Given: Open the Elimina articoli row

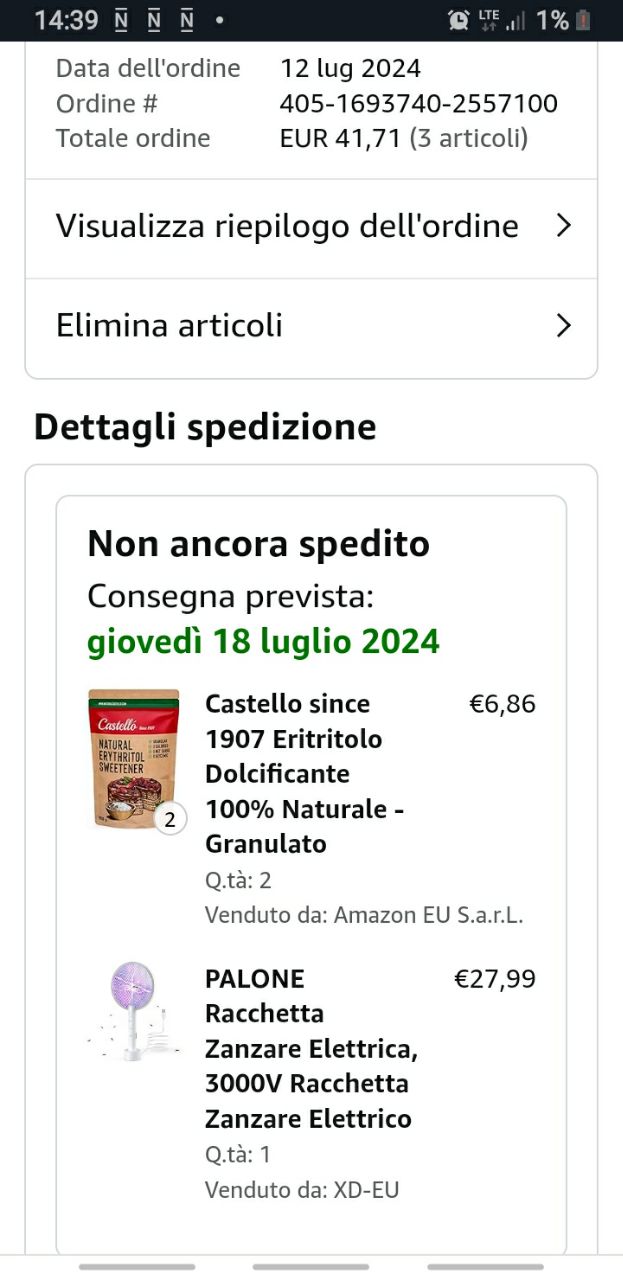Looking at the screenshot, I should pos(310,326).
